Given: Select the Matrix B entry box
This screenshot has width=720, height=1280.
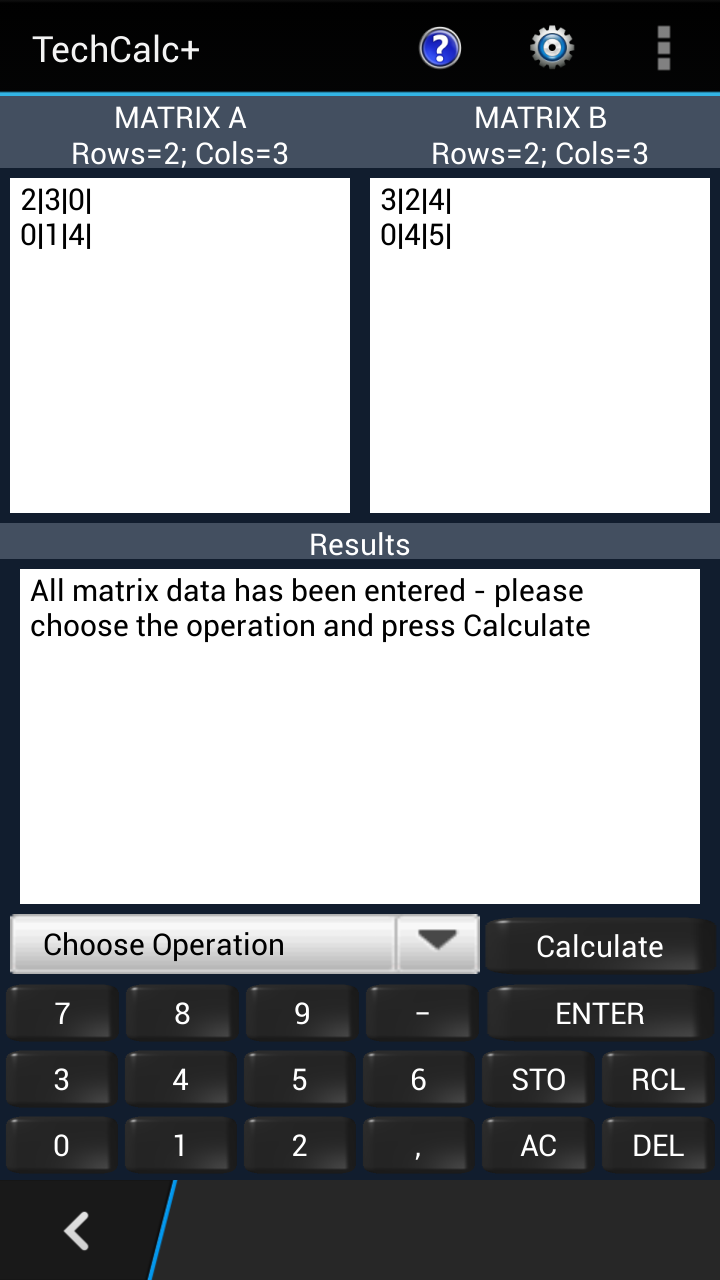Looking at the screenshot, I should pos(540,345).
